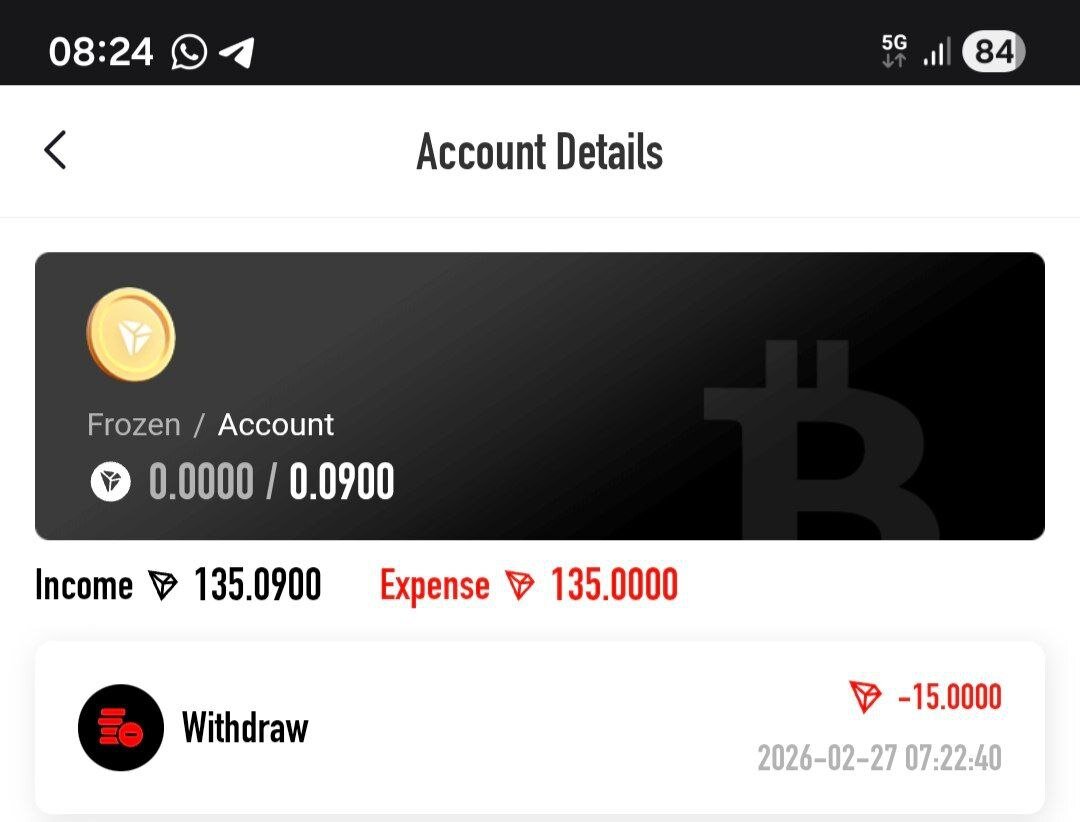Image resolution: width=1080 pixels, height=822 pixels.
Task: Go back from Account Details
Action: [x=55, y=151]
